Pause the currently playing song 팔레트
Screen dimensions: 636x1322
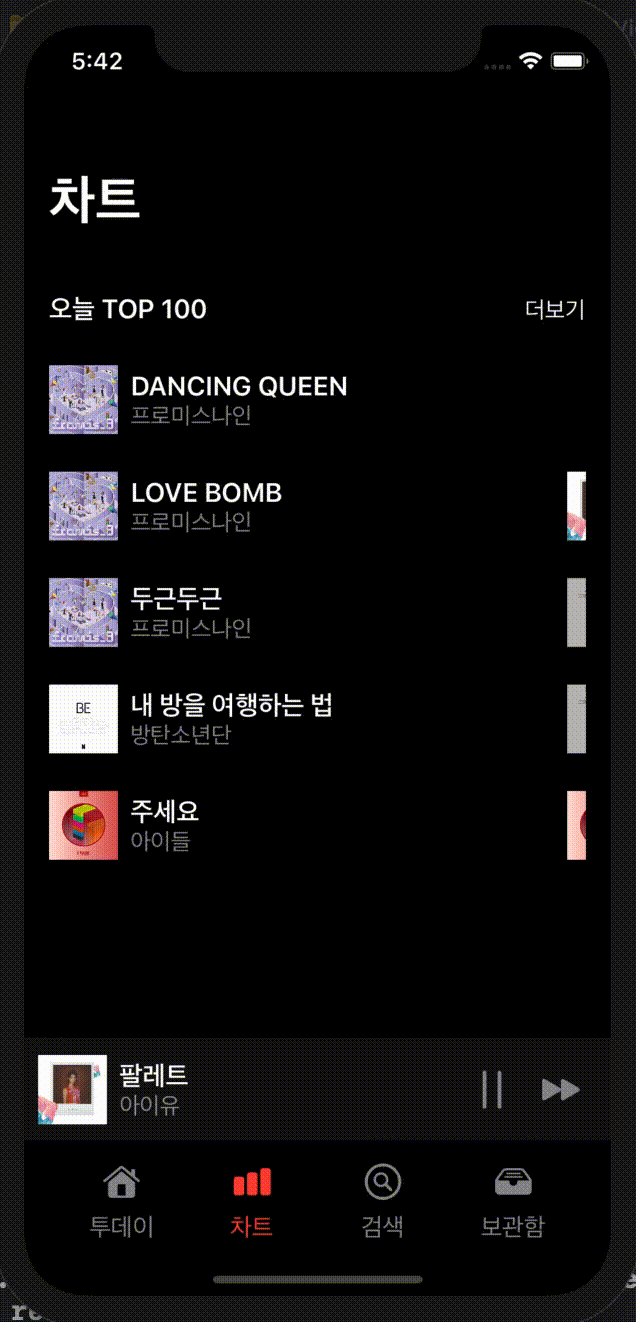(491, 1089)
